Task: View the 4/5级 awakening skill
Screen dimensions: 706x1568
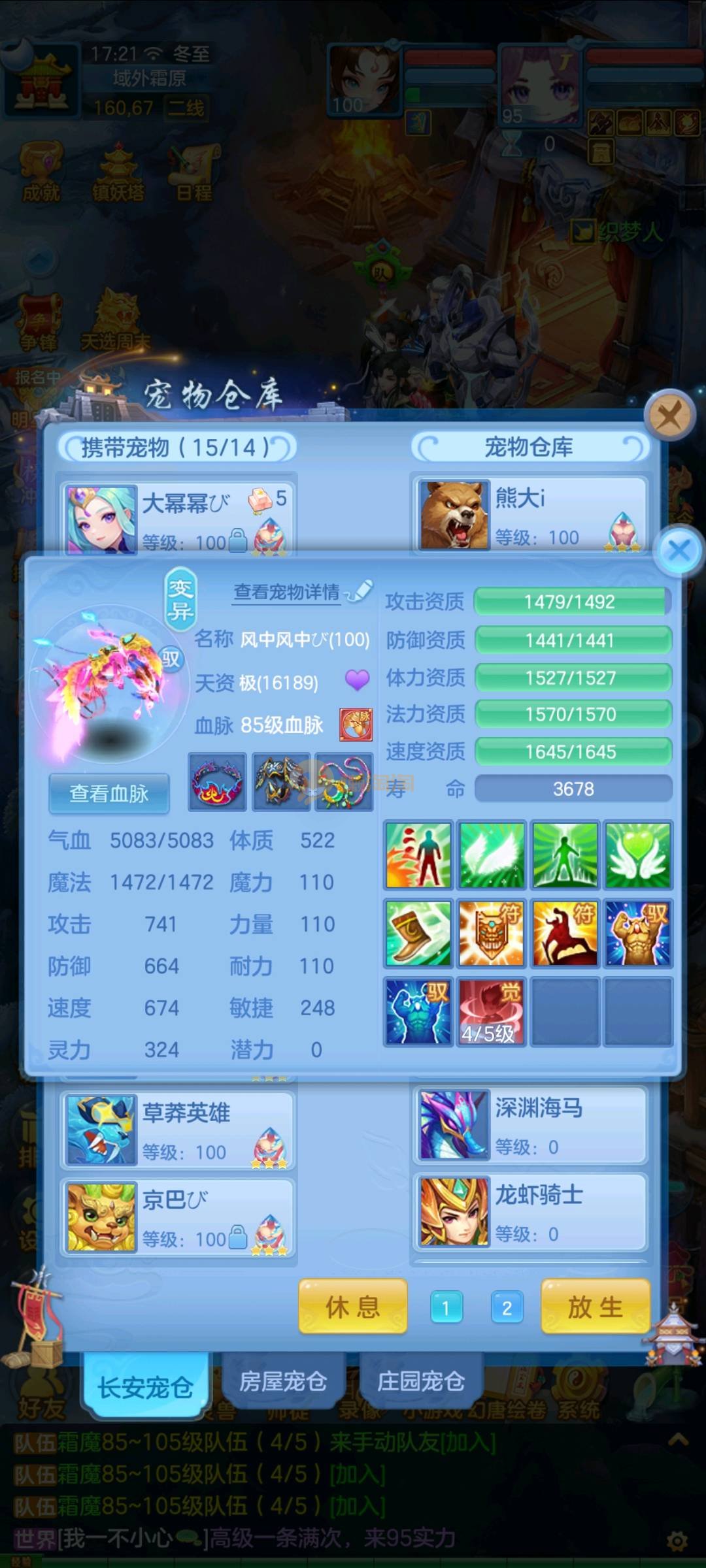Action: [491, 1011]
